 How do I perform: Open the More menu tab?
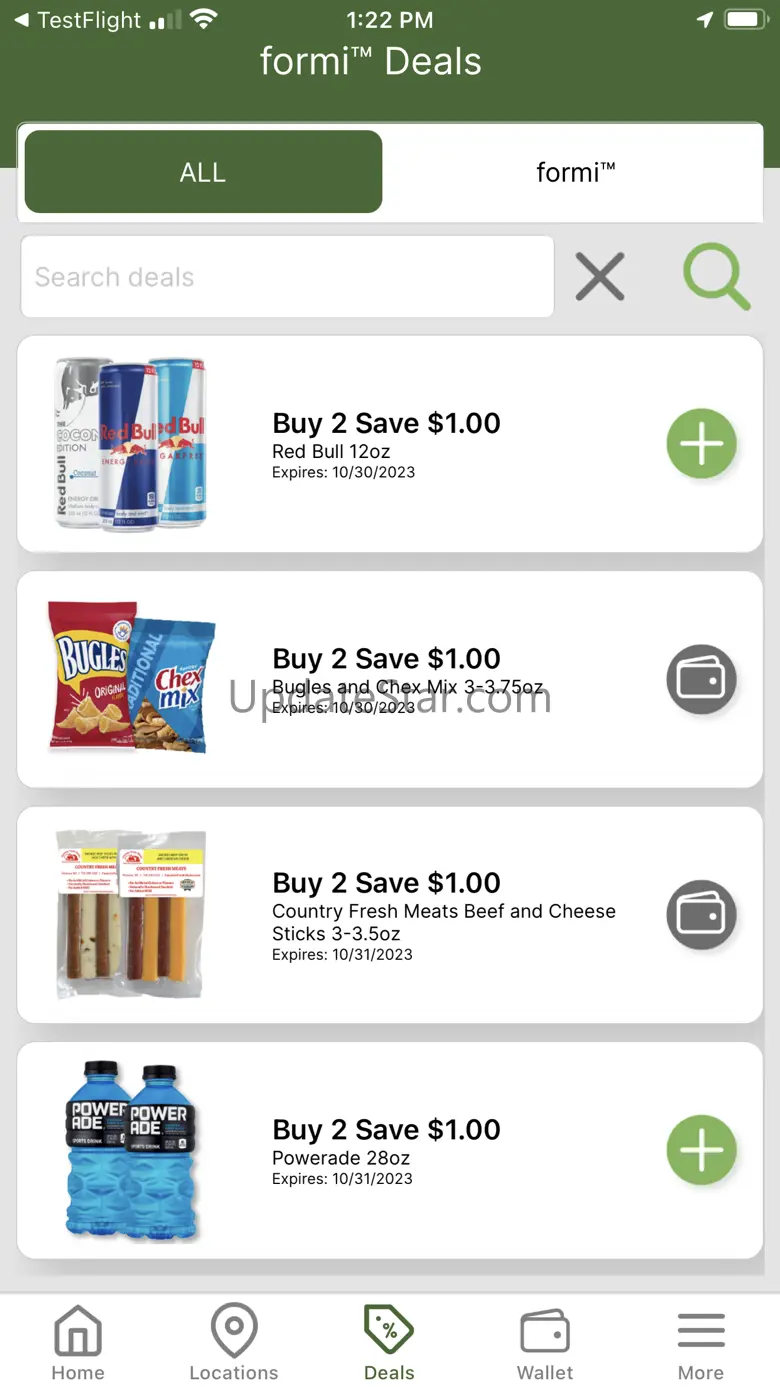[701, 1343]
